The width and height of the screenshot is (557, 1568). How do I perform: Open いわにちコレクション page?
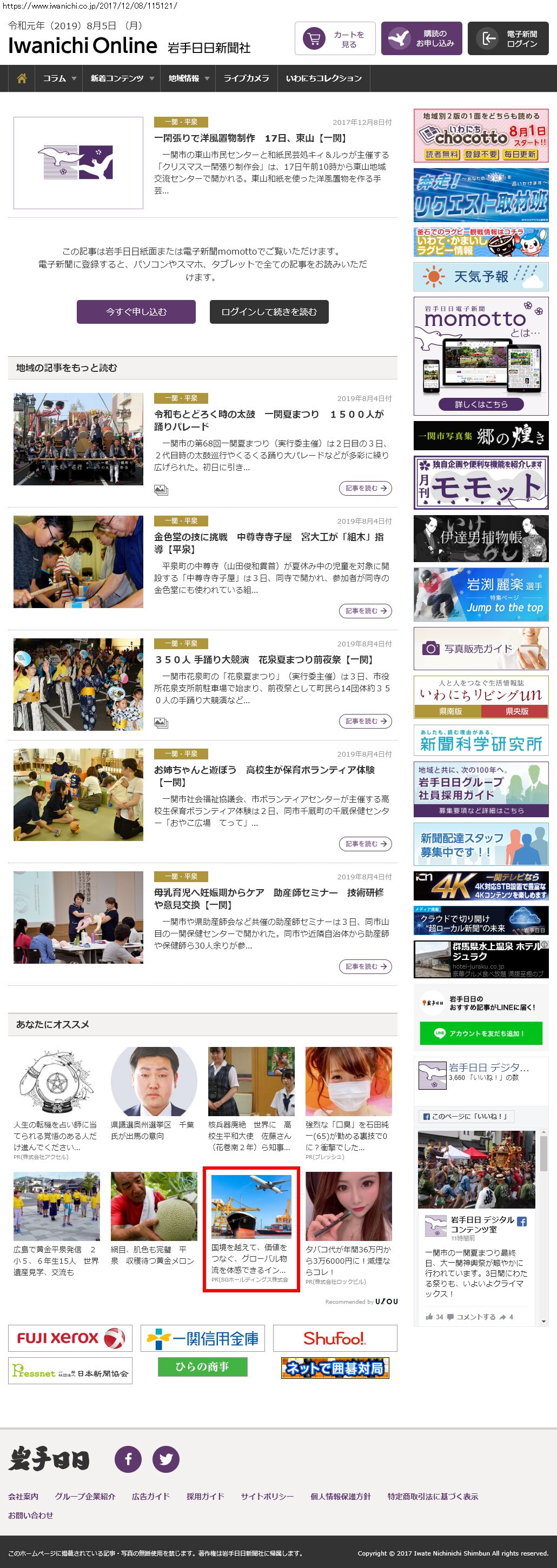coord(323,78)
